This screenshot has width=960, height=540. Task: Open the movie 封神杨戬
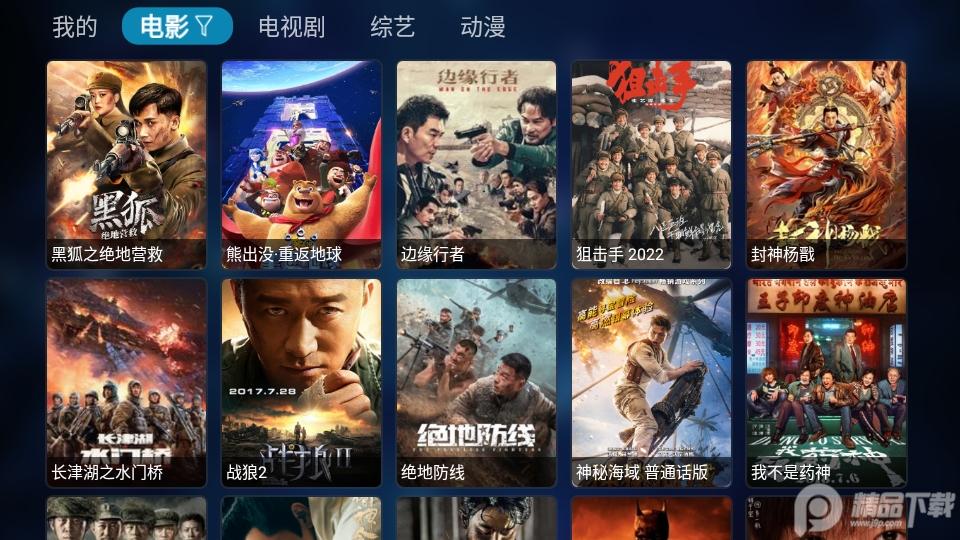point(826,165)
